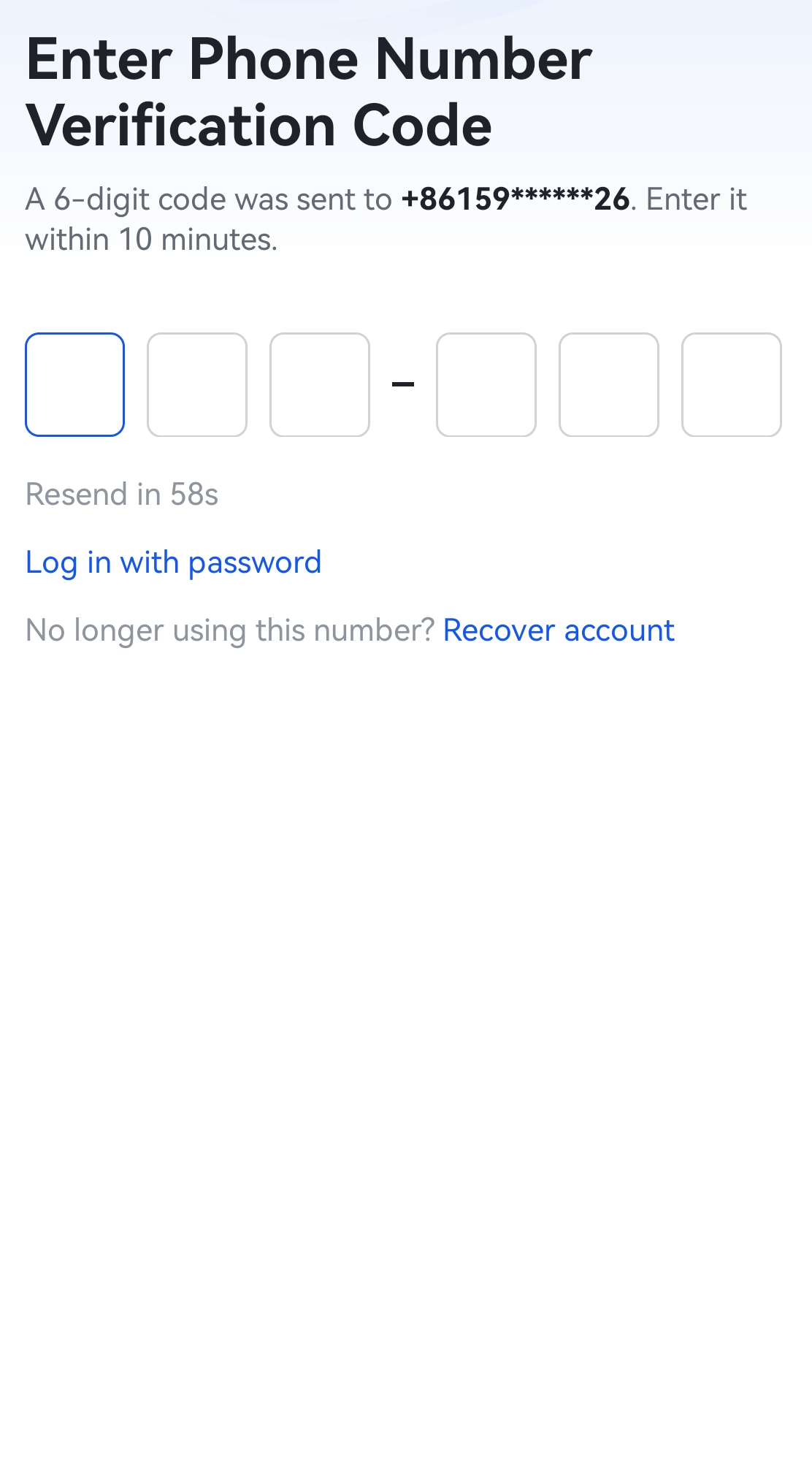Select the highlighted active code box
Viewport: 812px width, 1483px height.
pyautogui.click(x=75, y=384)
